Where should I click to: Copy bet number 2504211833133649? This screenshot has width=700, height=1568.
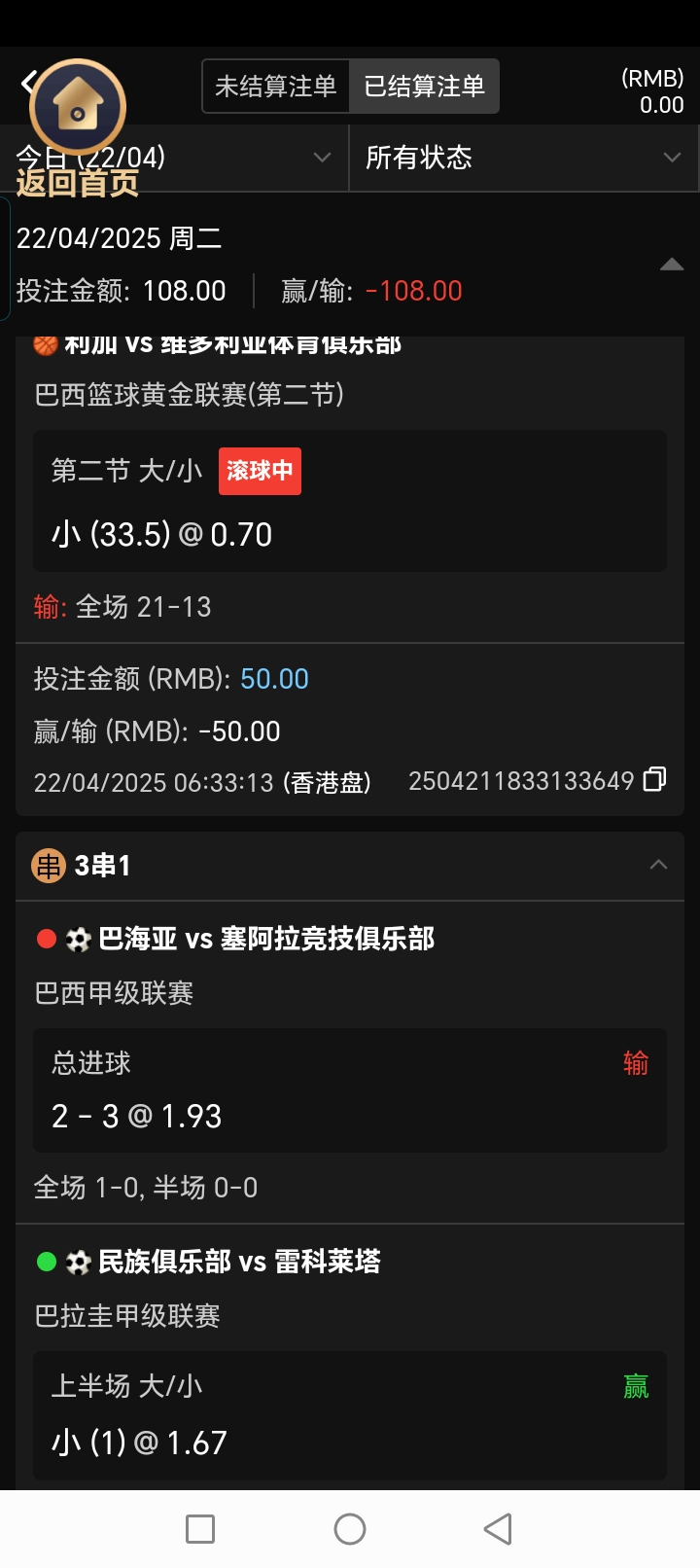click(655, 780)
